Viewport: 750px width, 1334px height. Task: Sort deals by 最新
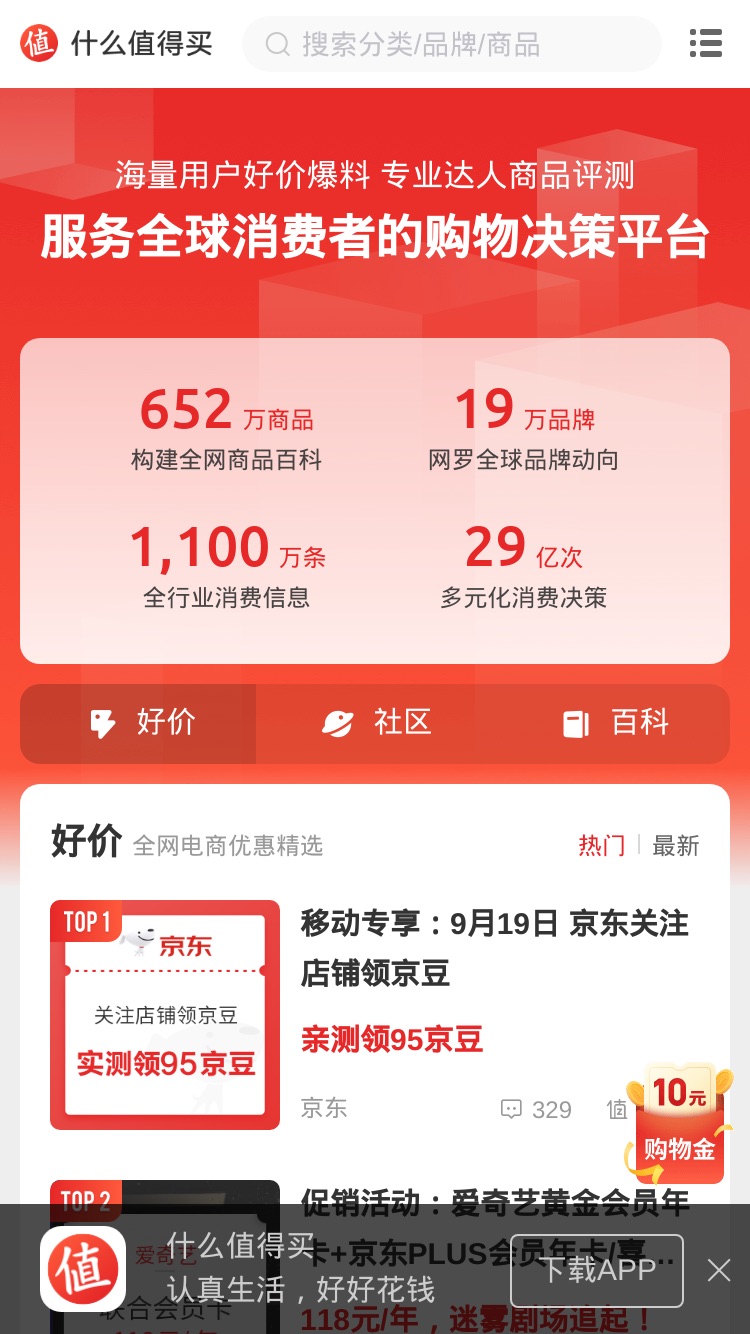(675, 845)
